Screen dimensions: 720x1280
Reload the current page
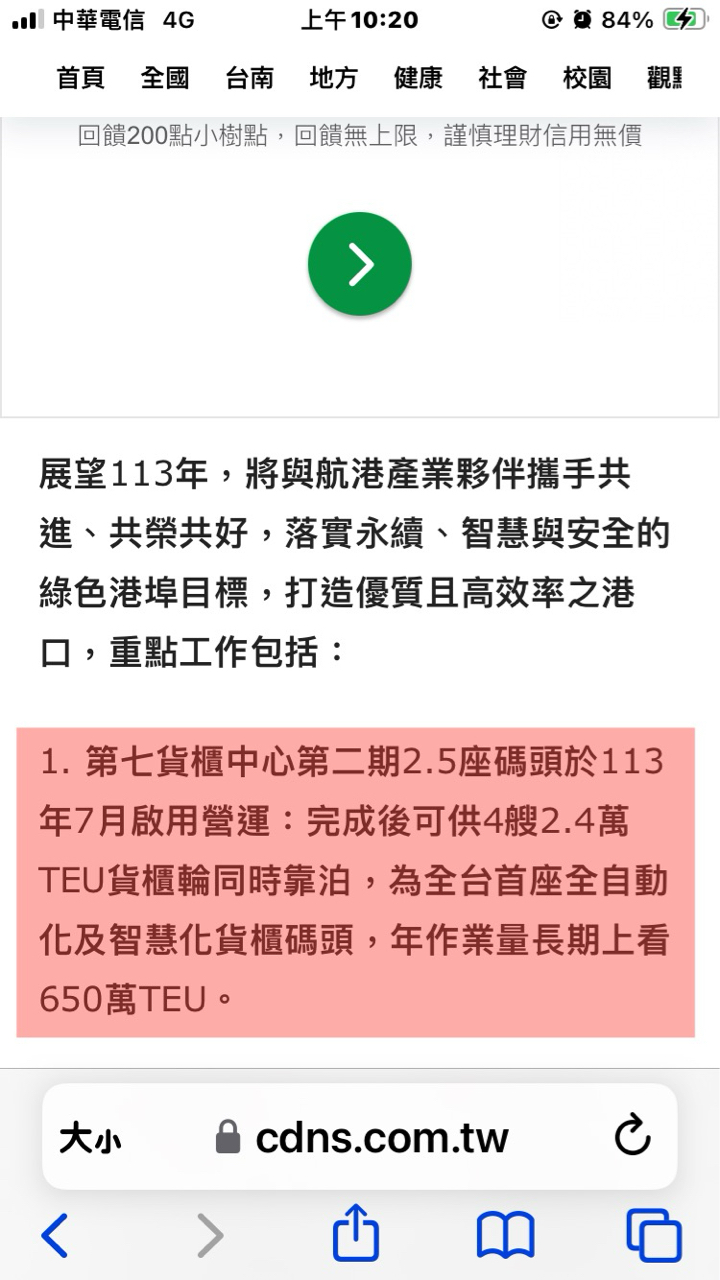632,1136
